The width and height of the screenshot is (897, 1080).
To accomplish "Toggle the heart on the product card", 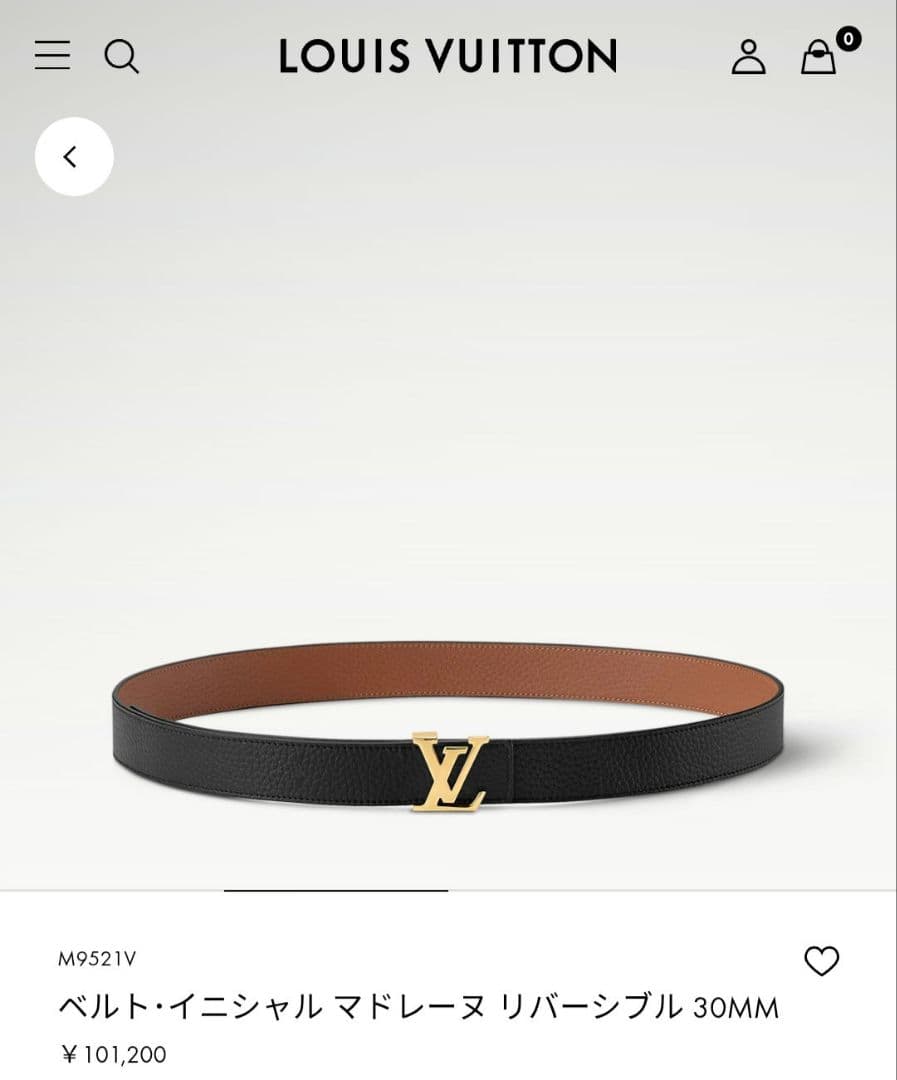I will tap(822, 962).
